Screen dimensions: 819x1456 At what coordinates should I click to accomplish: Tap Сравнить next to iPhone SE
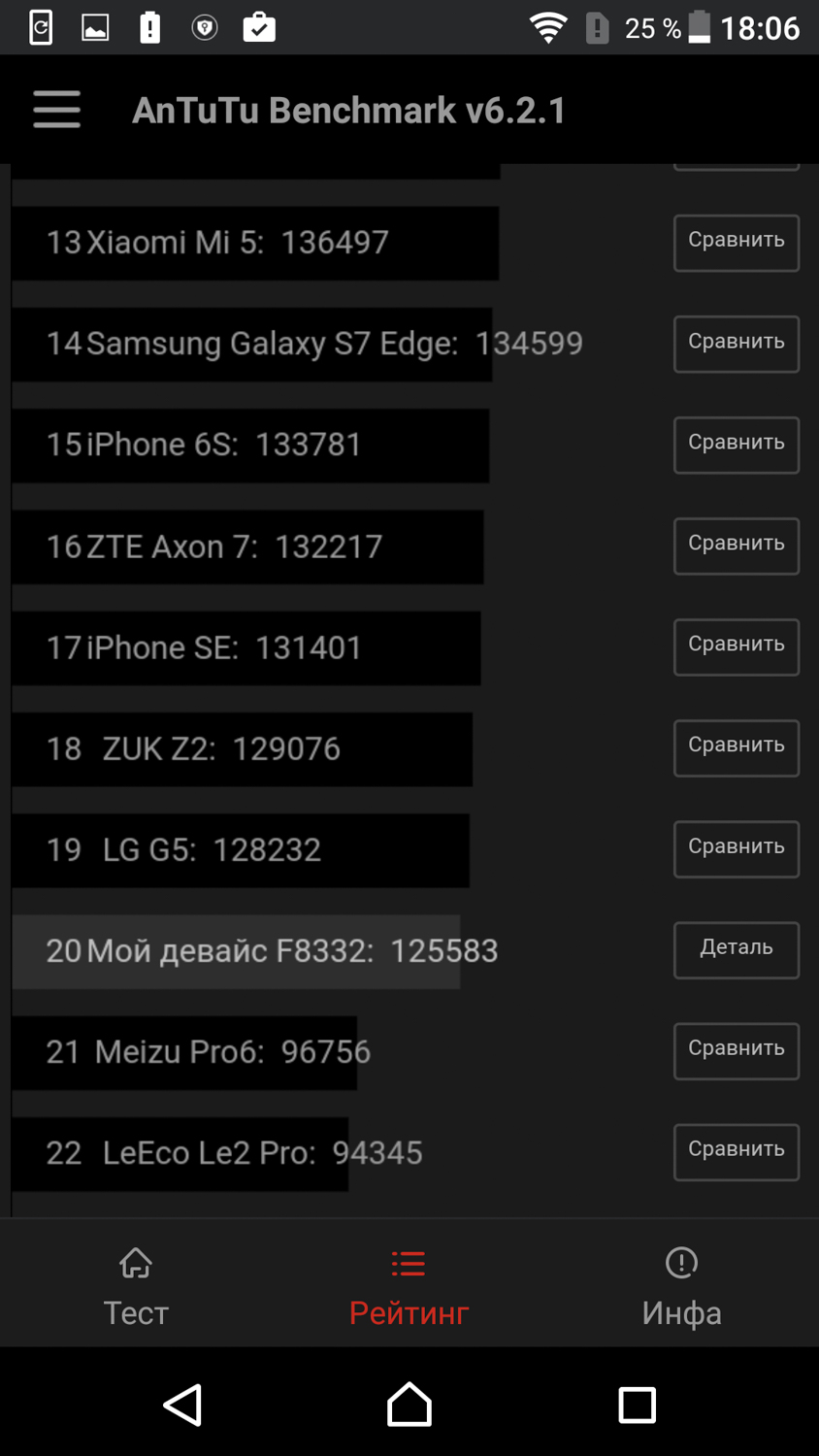[x=736, y=646]
